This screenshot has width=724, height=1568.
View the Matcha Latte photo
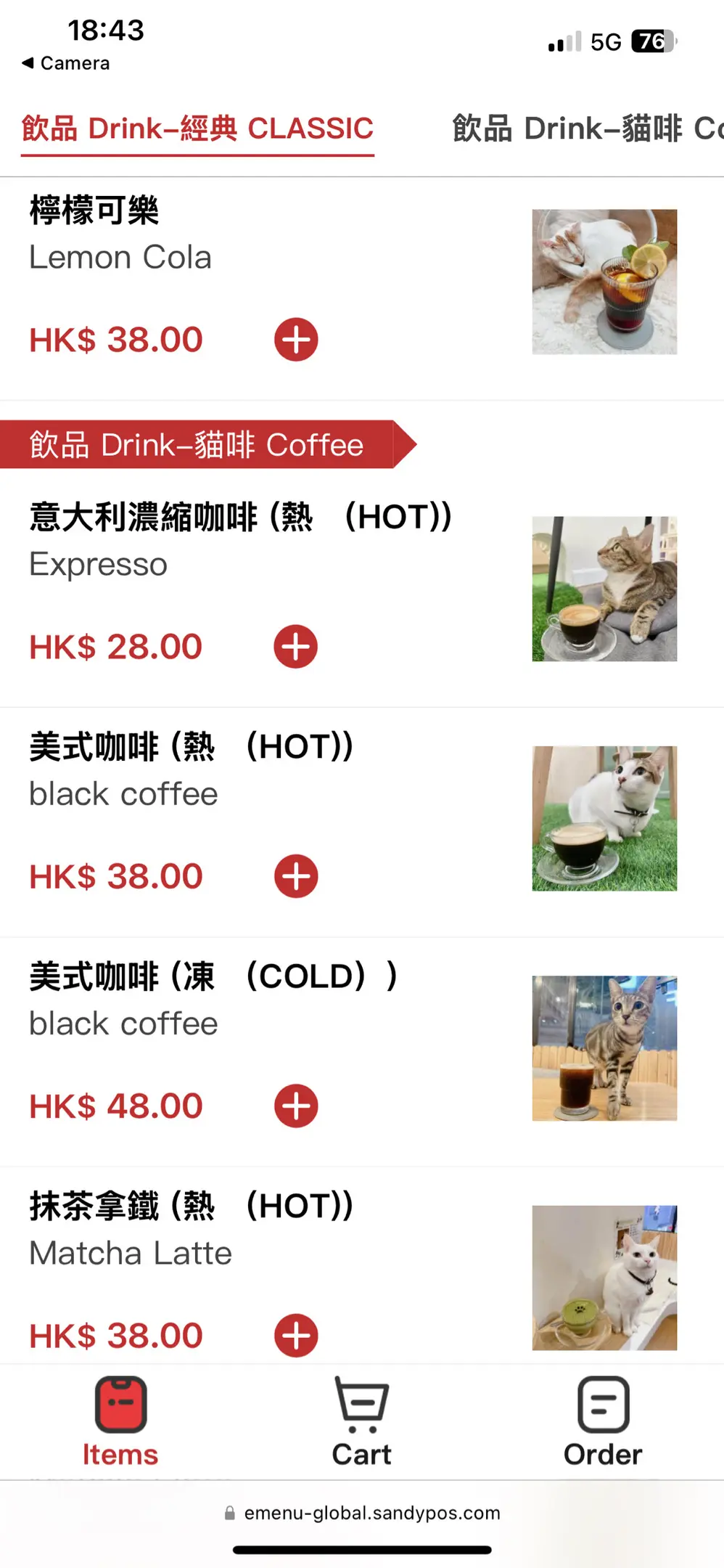click(x=604, y=1278)
